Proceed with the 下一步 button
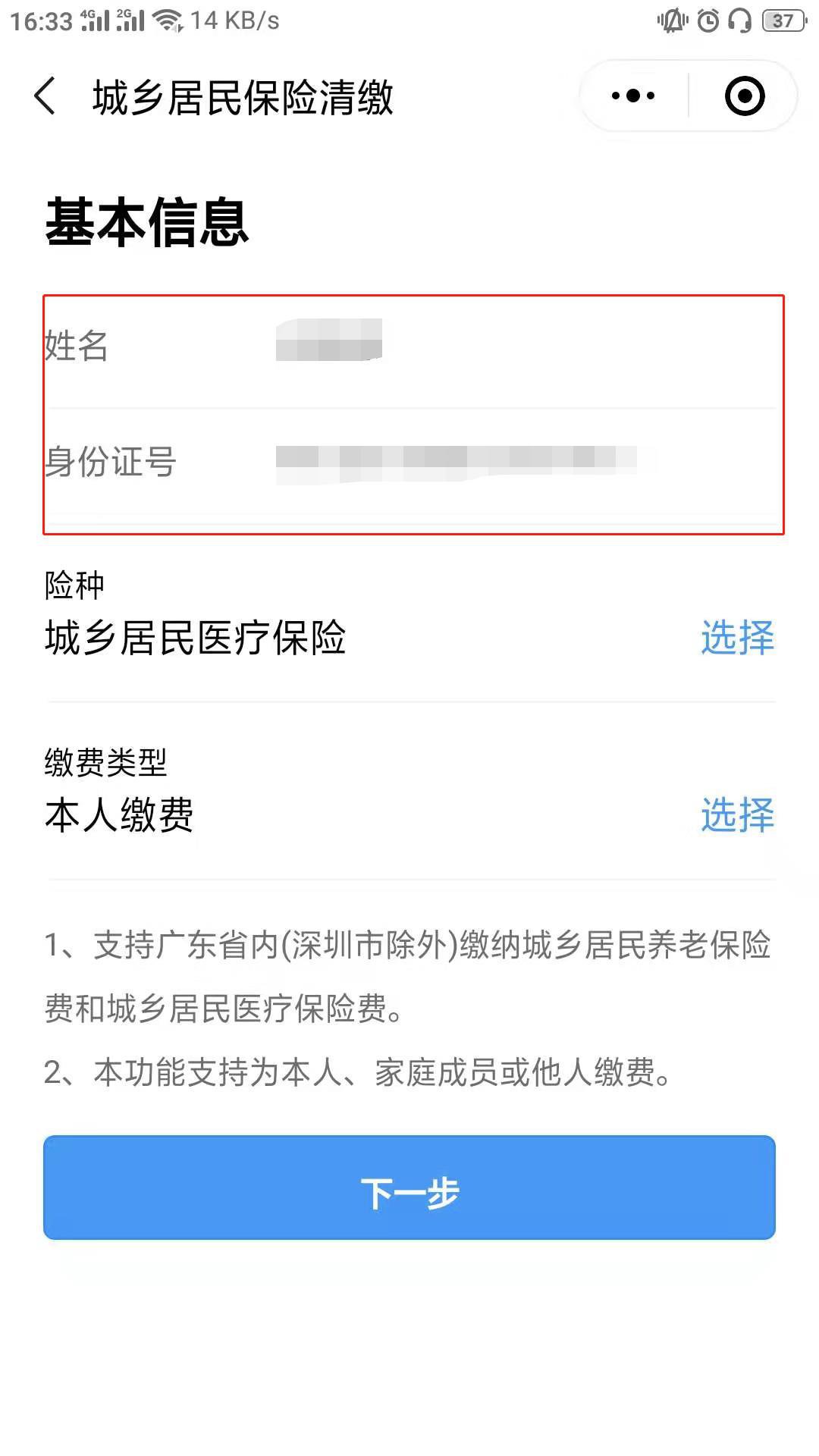The width and height of the screenshot is (819, 1456). click(x=409, y=1188)
